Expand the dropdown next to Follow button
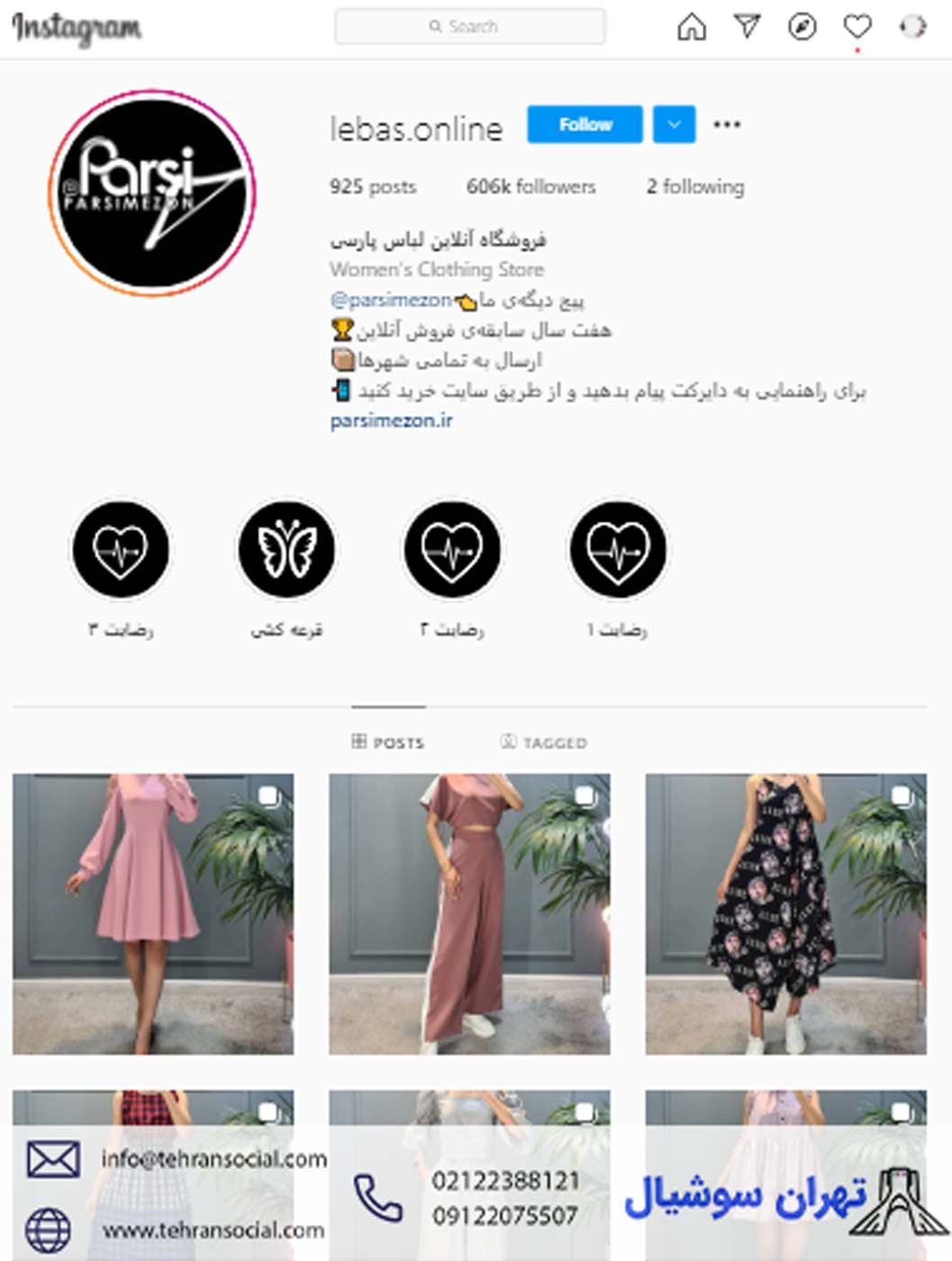The height and width of the screenshot is (1261, 952). [672, 124]
